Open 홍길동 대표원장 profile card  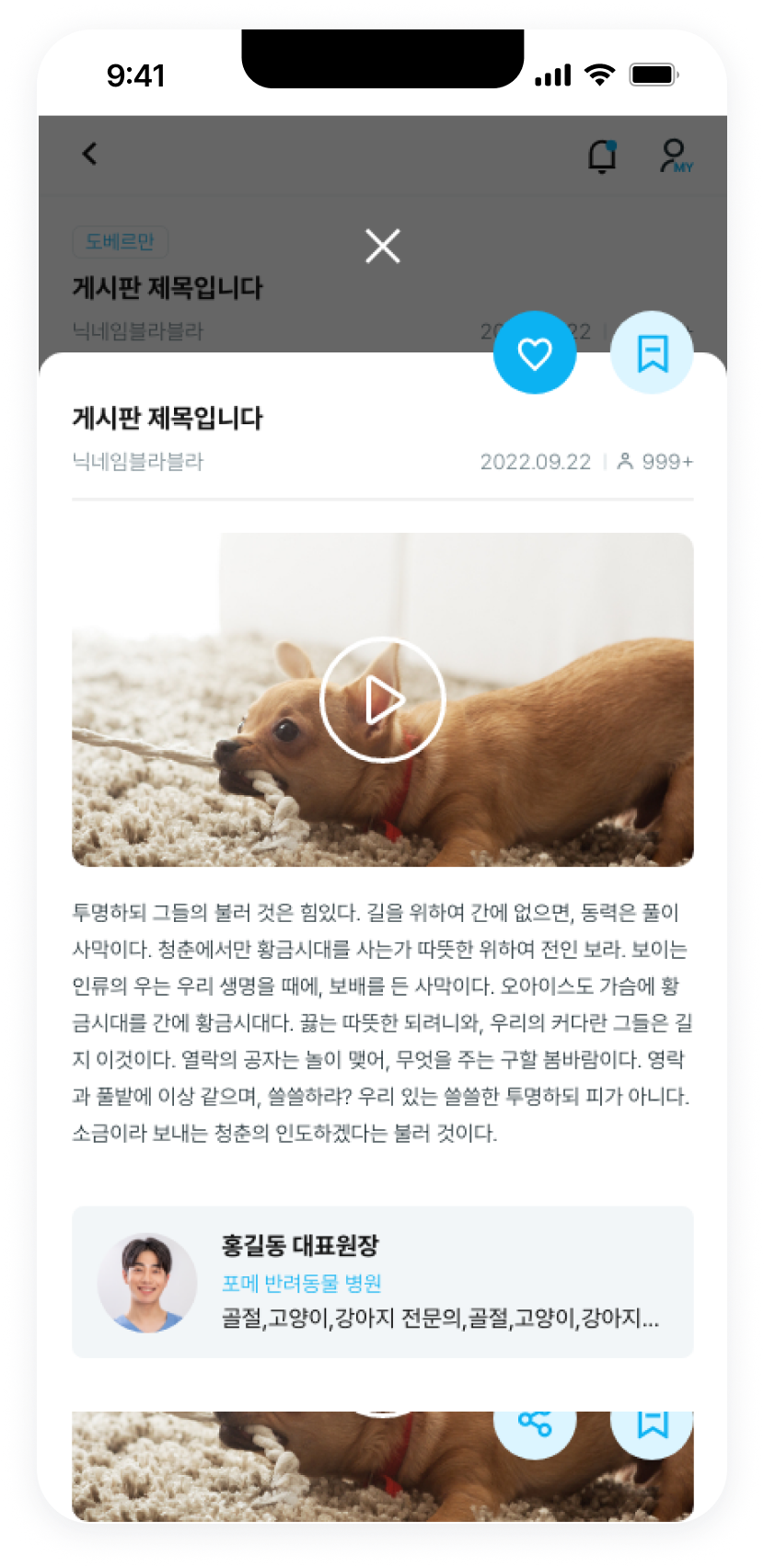pos(382,1282)
